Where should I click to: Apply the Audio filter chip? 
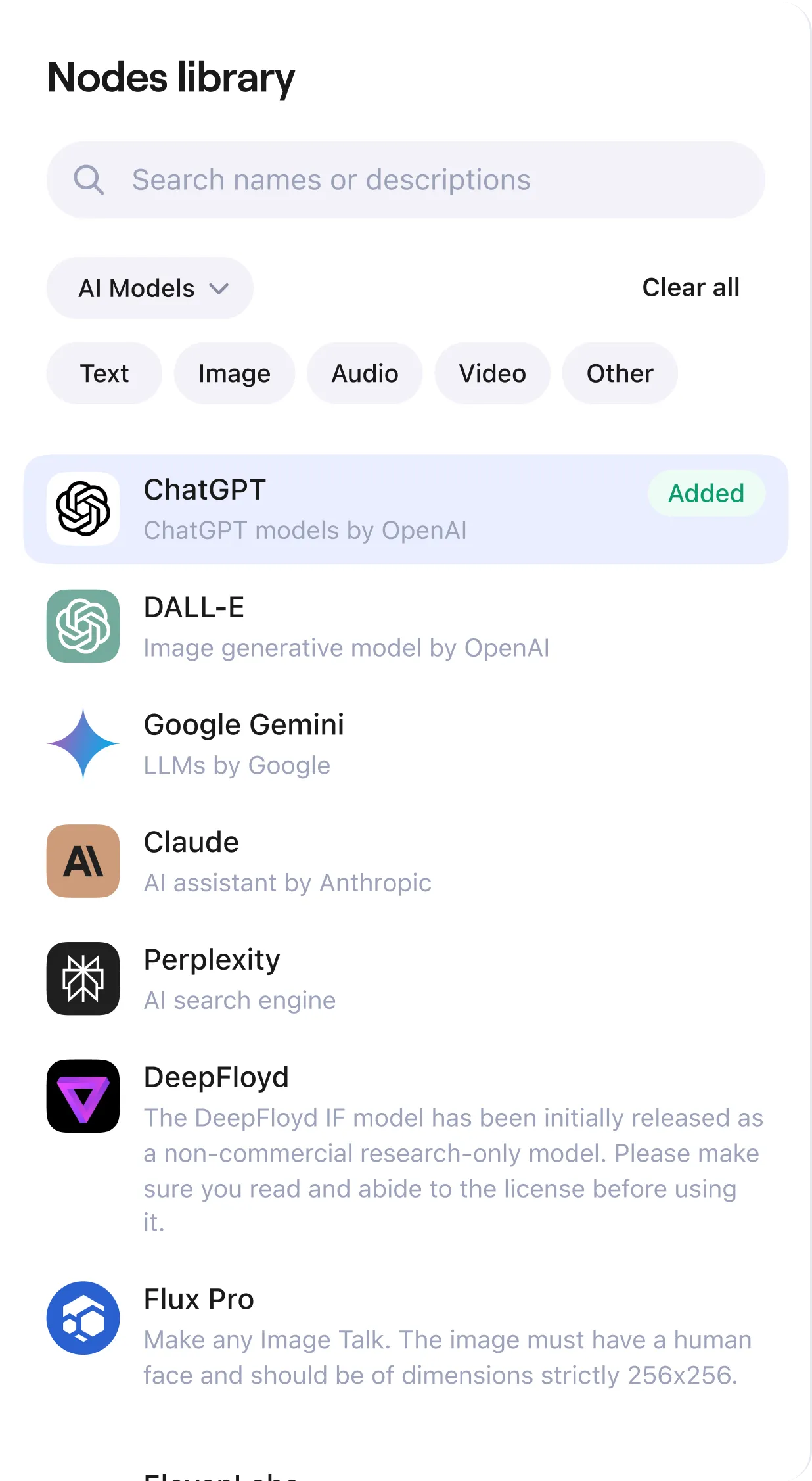click(x=365, y=373)
